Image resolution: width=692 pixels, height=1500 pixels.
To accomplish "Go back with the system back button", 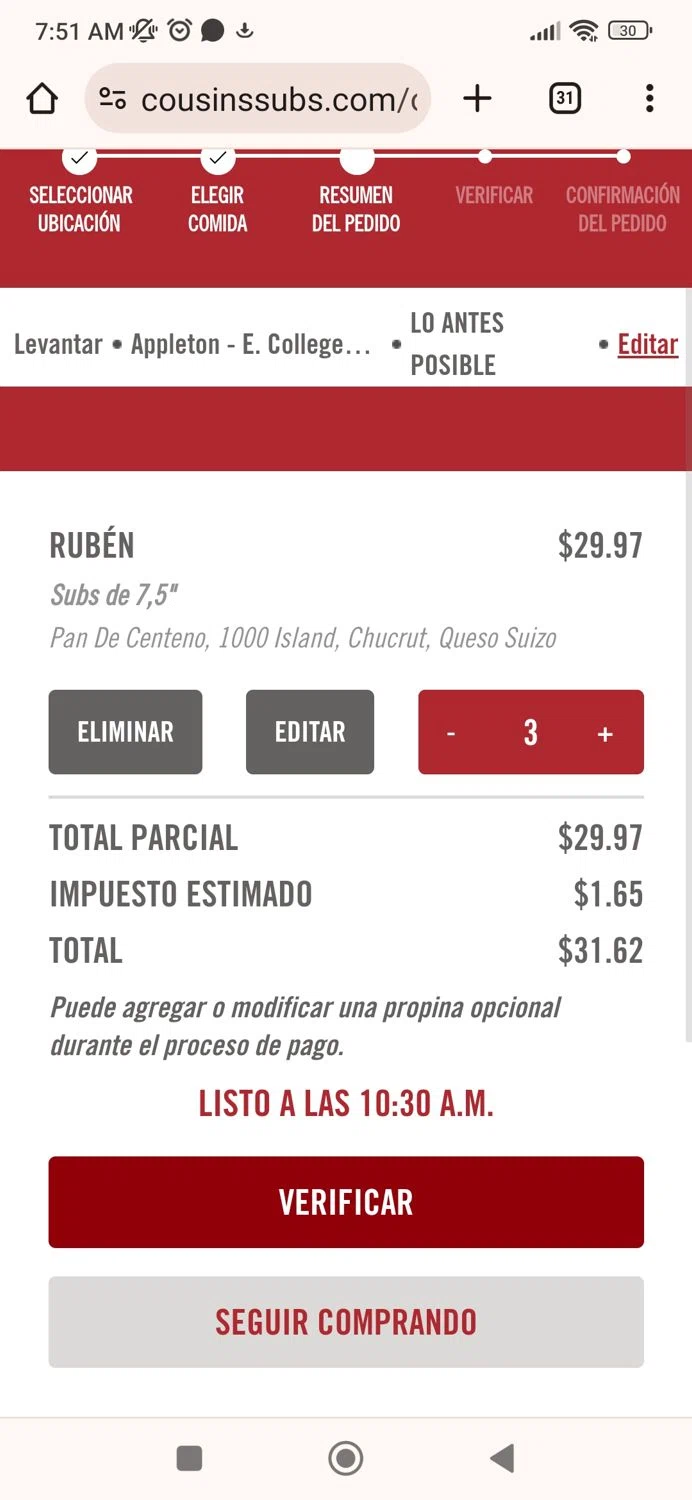I will (x=502, y=1458).
